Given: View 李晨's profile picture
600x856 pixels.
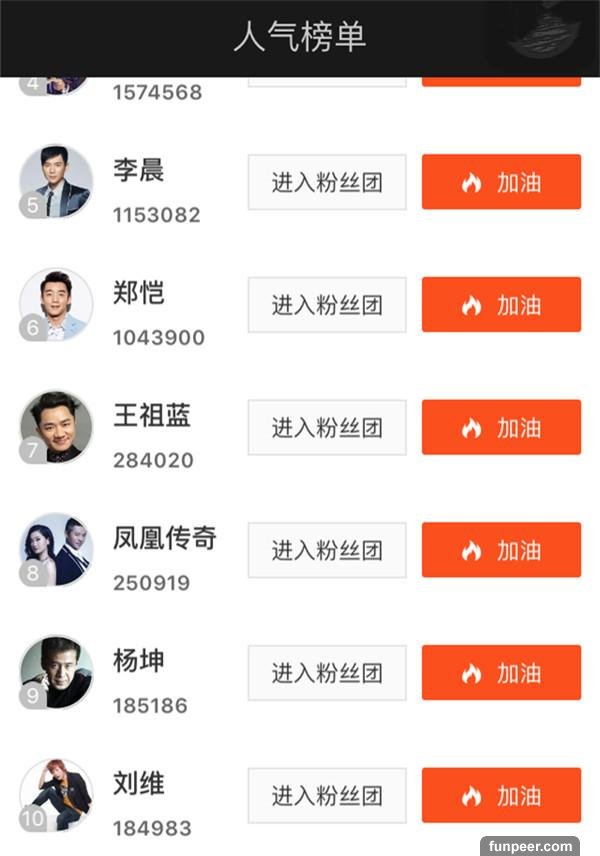Looking at the screenshot, I should coord(56,182).
